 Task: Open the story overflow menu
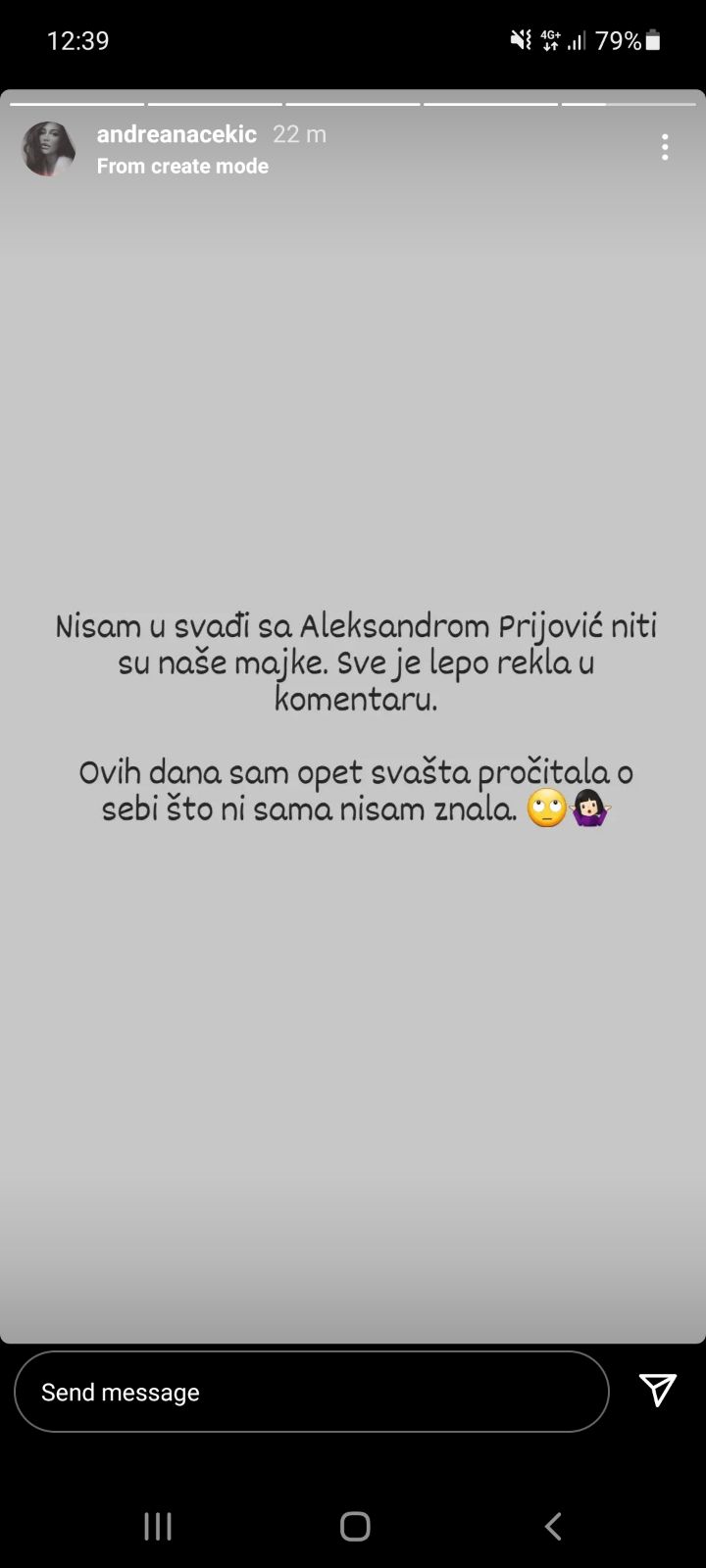[x=665, y=147]
